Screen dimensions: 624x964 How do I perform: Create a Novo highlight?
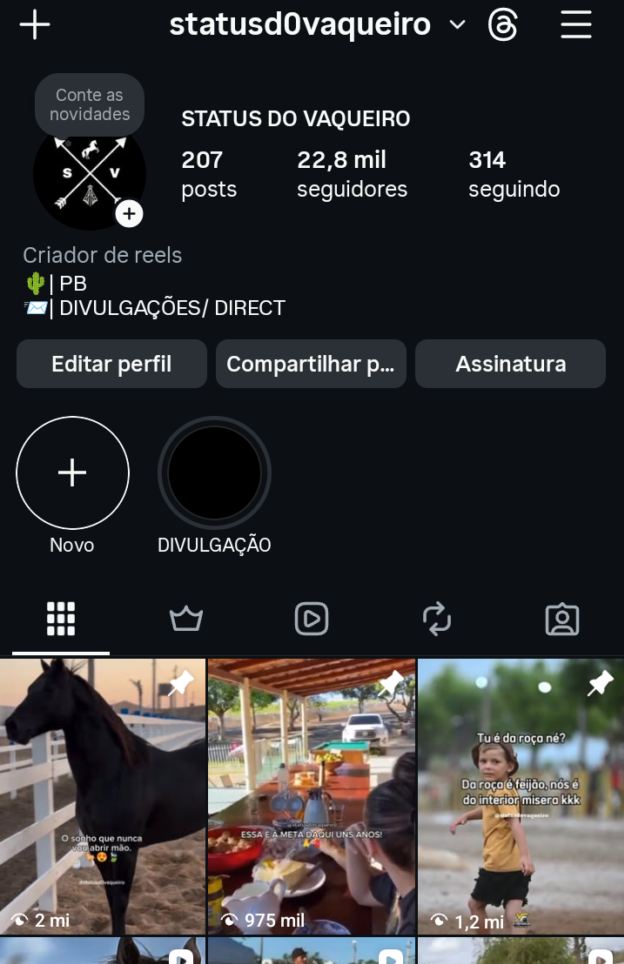(72, 473)
